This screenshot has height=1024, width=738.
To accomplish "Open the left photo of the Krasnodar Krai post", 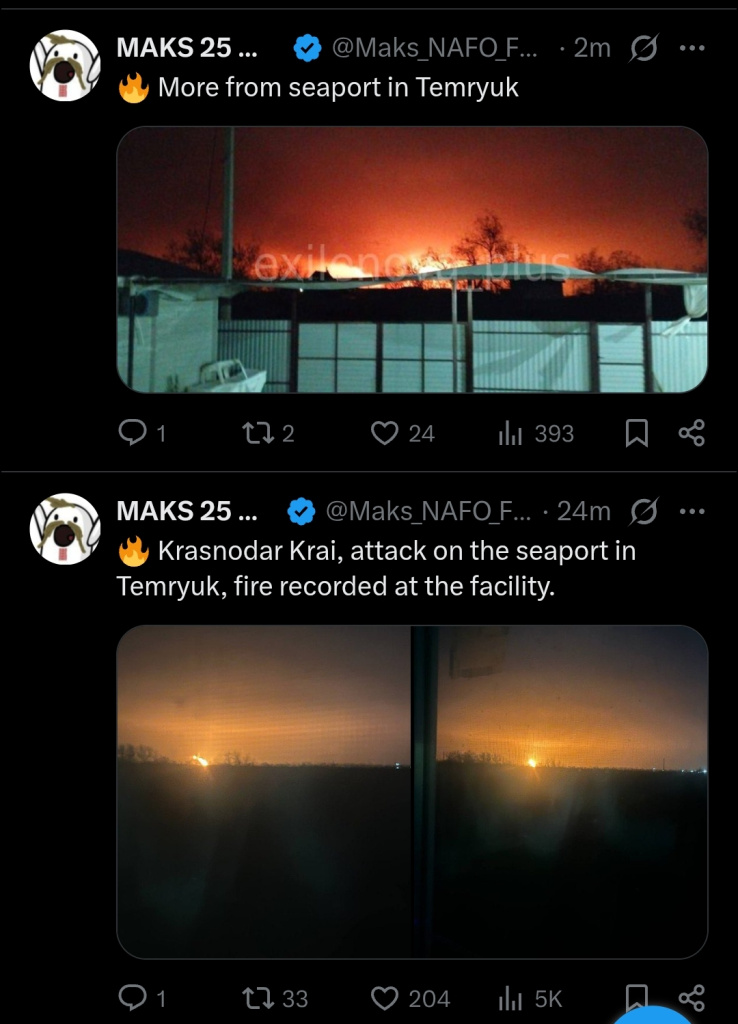I will click(264, 792).
